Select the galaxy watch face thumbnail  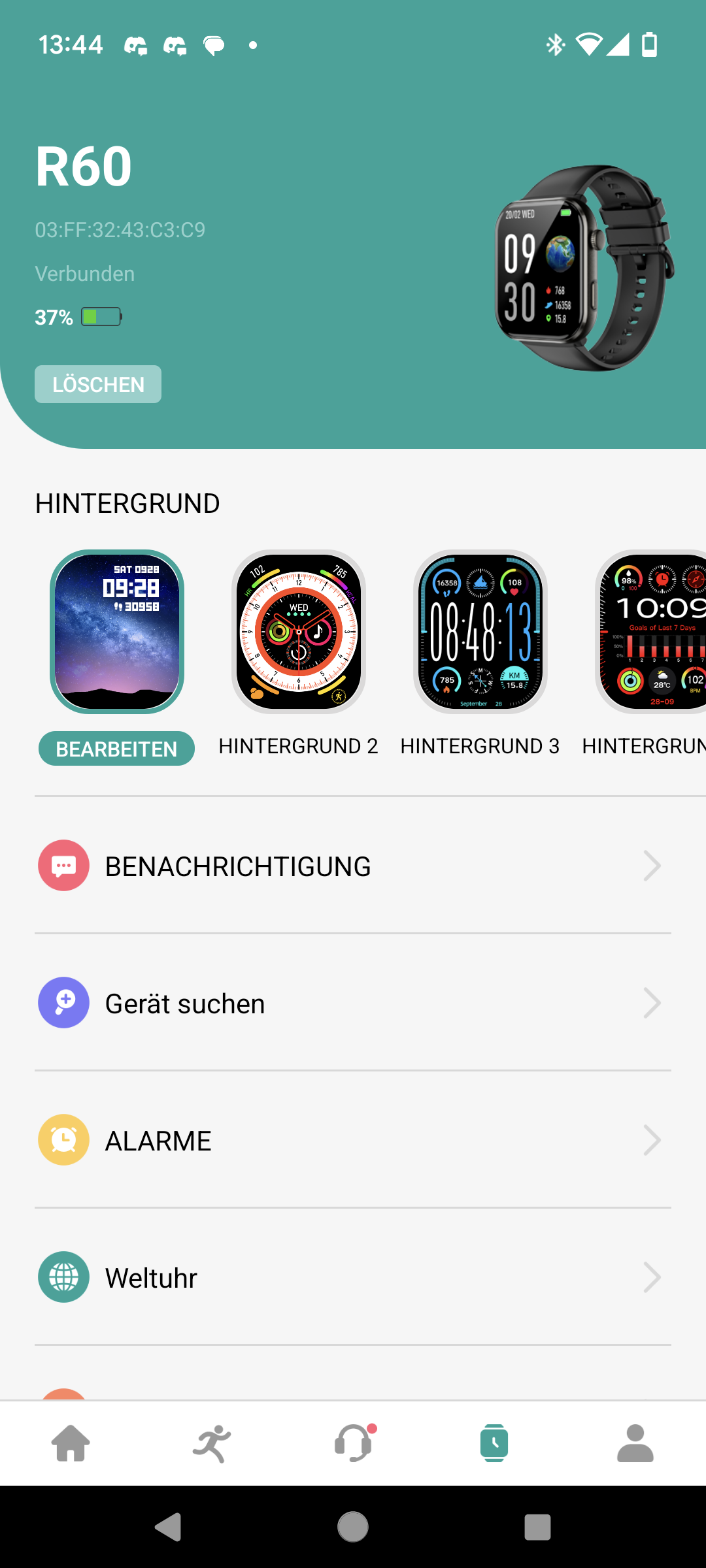point(117,632)
